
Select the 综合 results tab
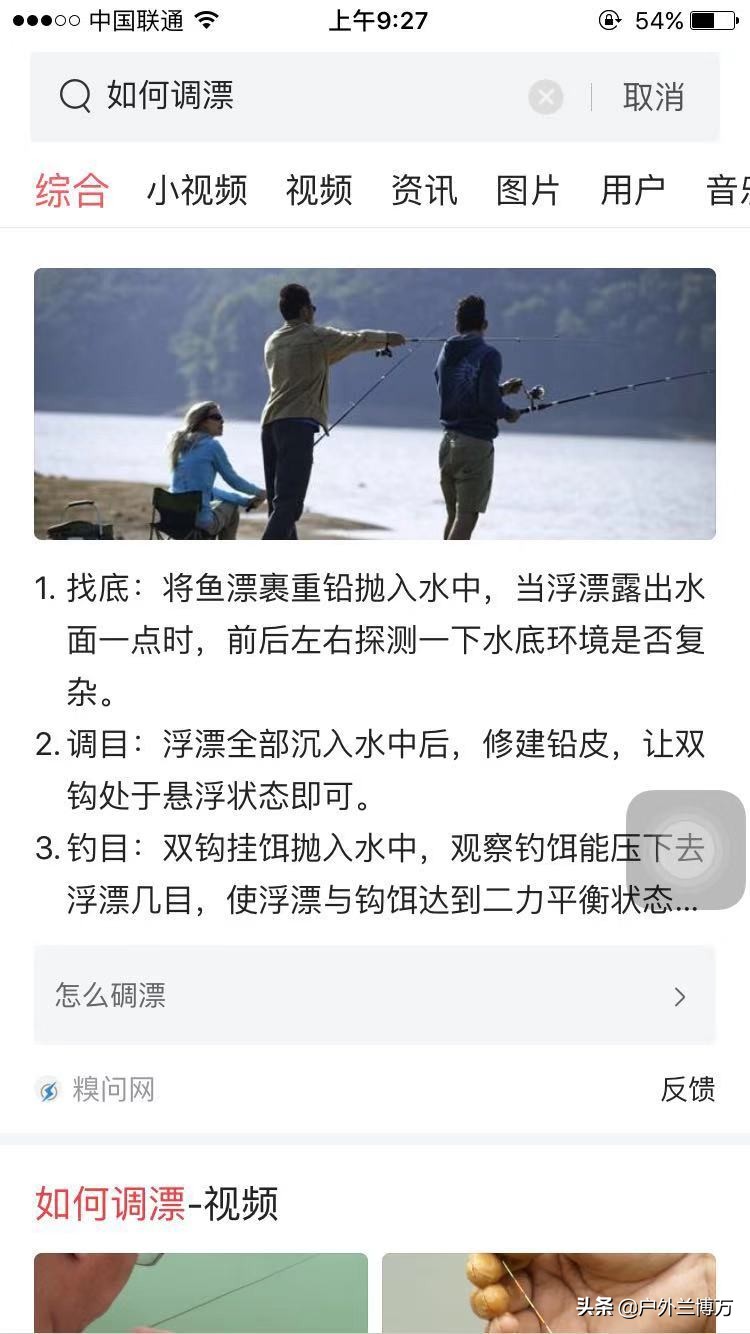[x=71, y=190]
